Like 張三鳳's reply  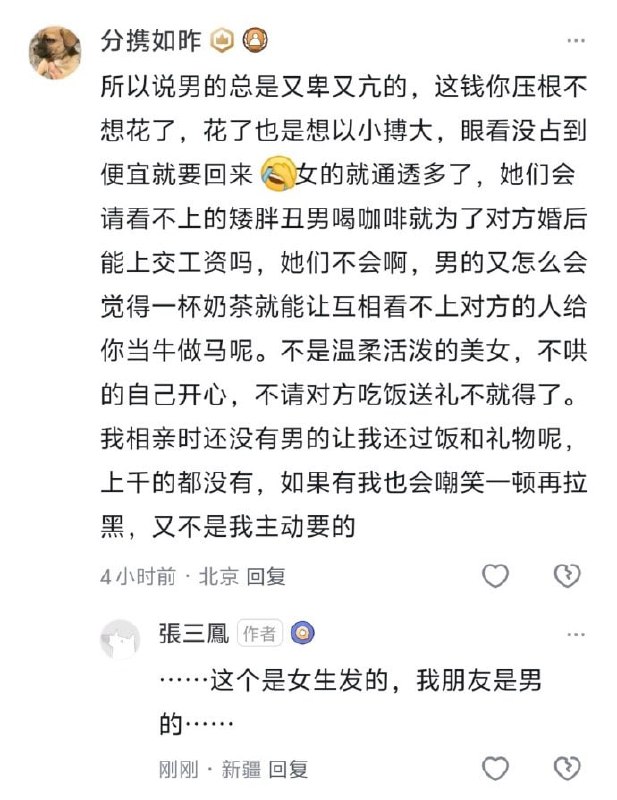(x=496, y=768)
